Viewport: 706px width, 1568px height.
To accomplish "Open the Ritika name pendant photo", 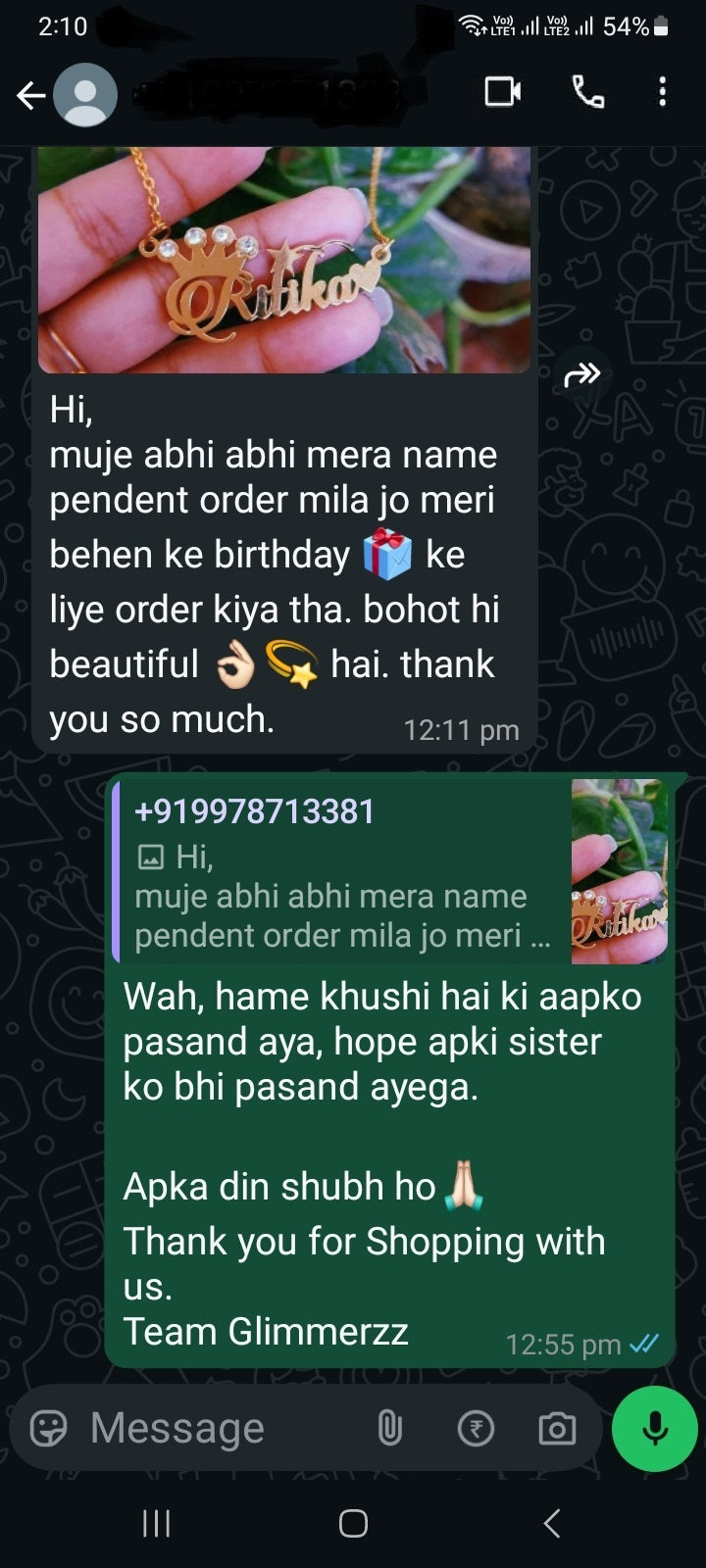I will click(283, 260).
